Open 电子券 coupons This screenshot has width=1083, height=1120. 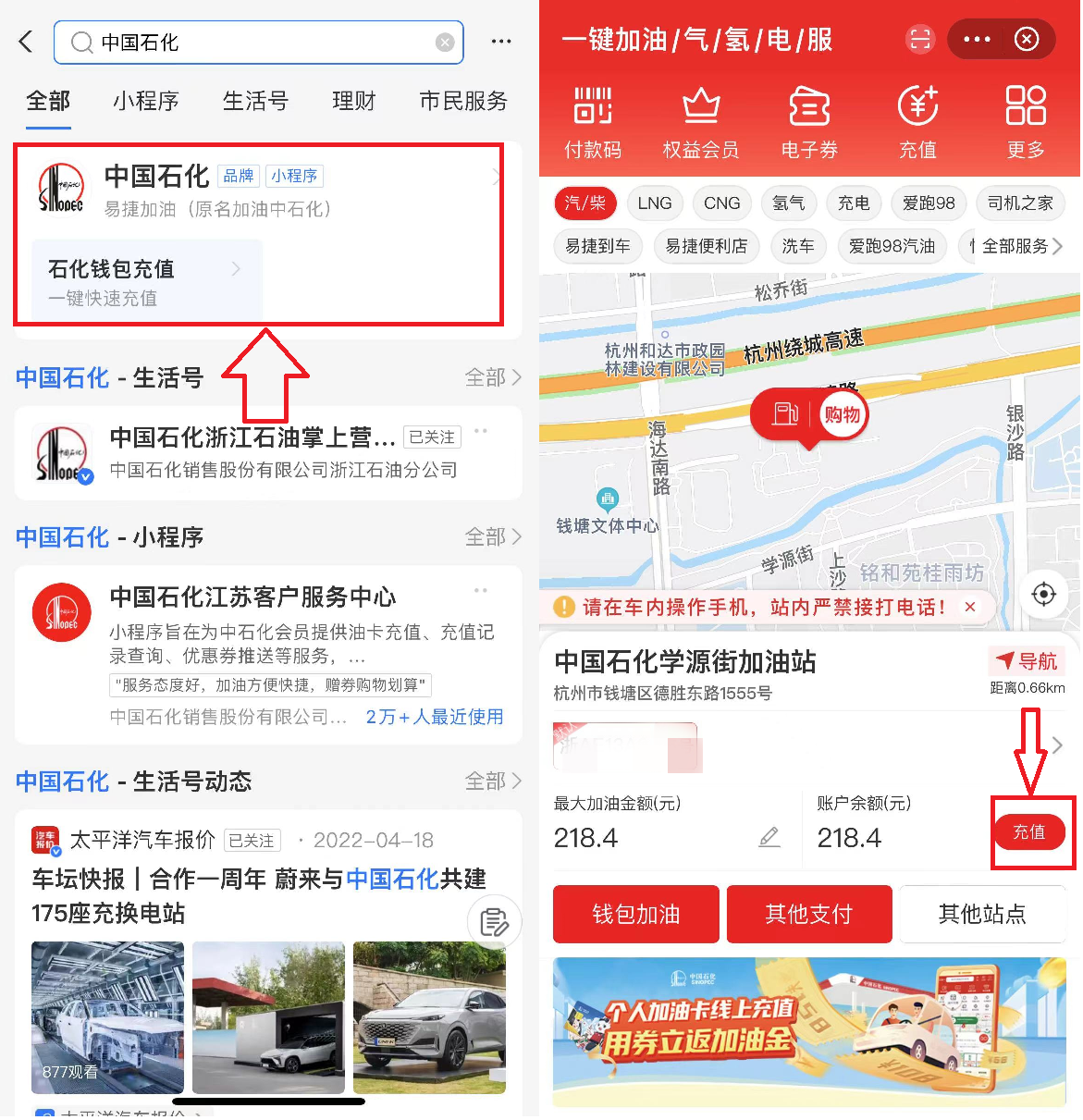coord(809,122)
